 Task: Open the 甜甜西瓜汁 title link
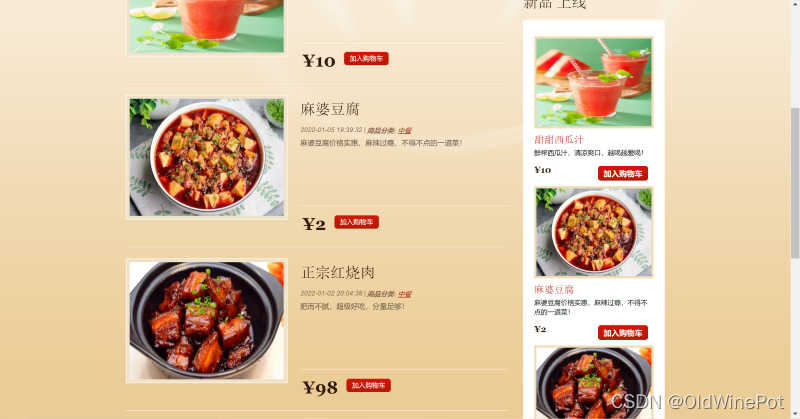pyautogui.click(x=559, y=139)
